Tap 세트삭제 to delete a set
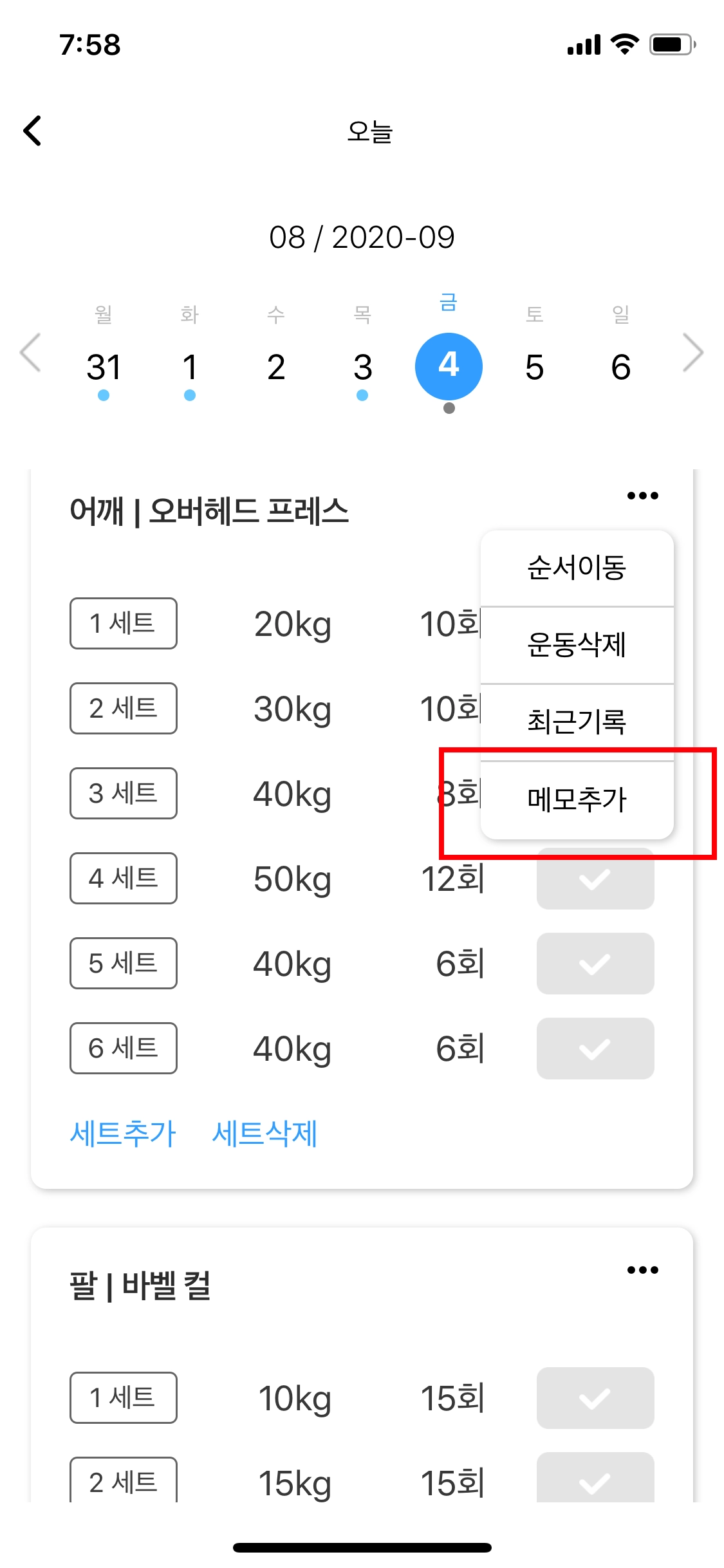This screenshot has width=724, height=1568. (265, 1134)
